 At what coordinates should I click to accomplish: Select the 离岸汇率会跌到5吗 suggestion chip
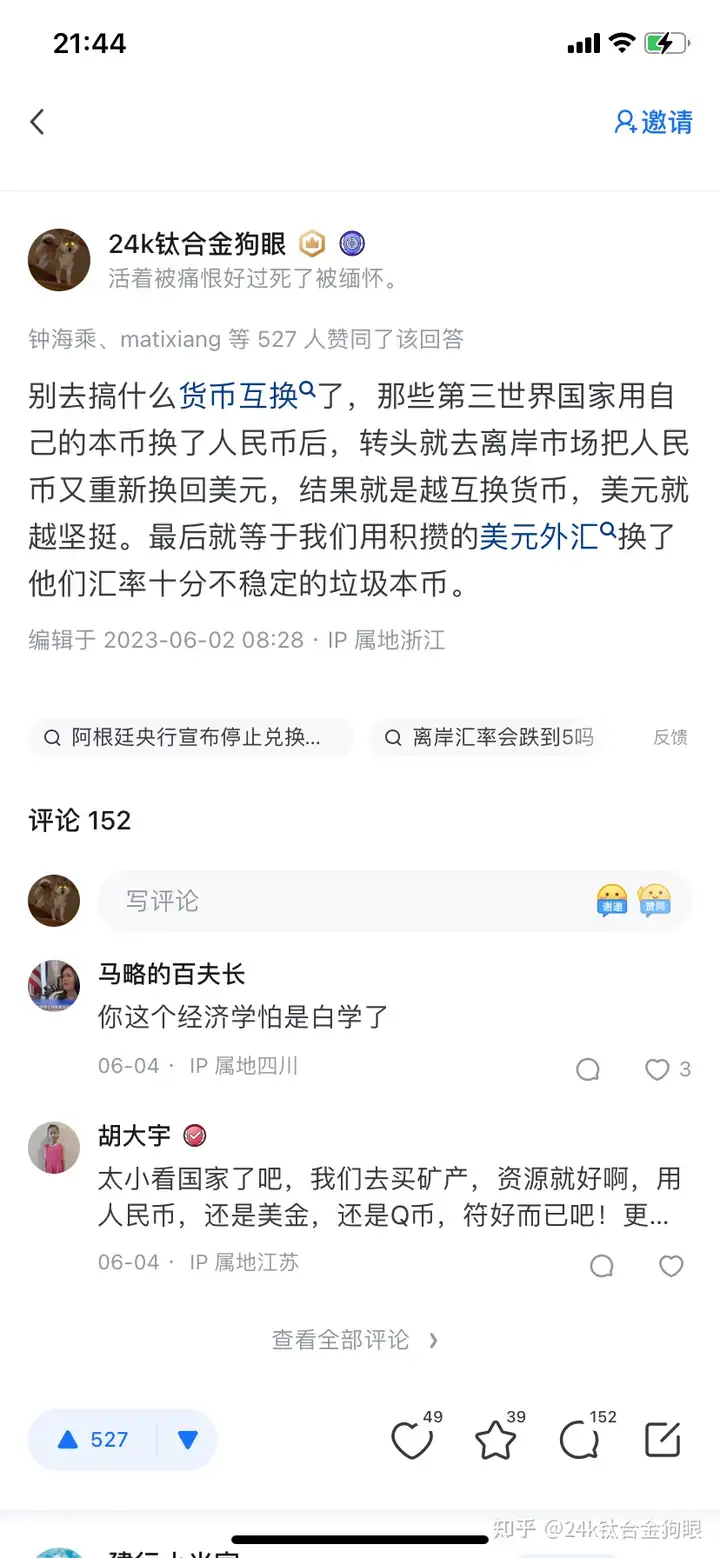click(x=490, y=738)
